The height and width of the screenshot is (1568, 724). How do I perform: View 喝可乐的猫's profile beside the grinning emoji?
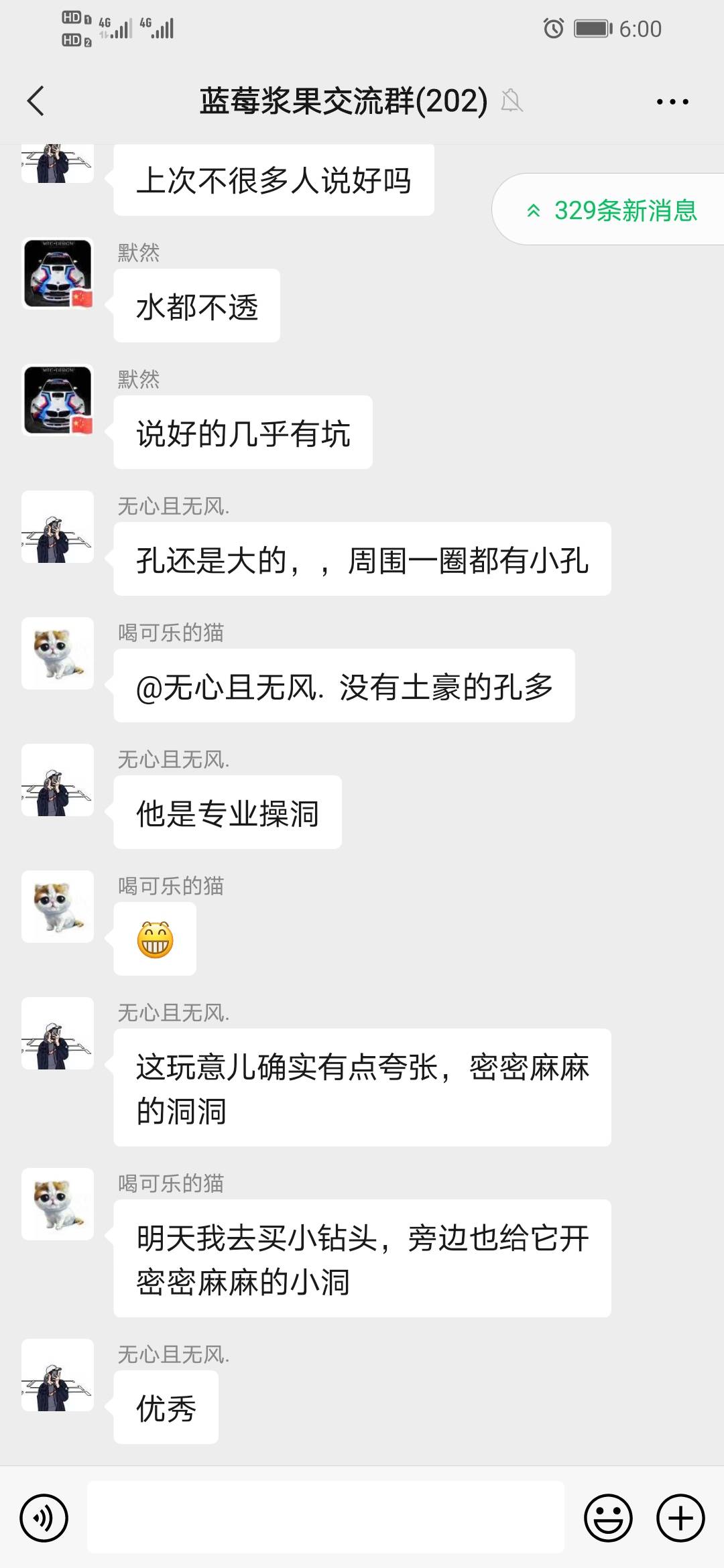tap(58, 907)
